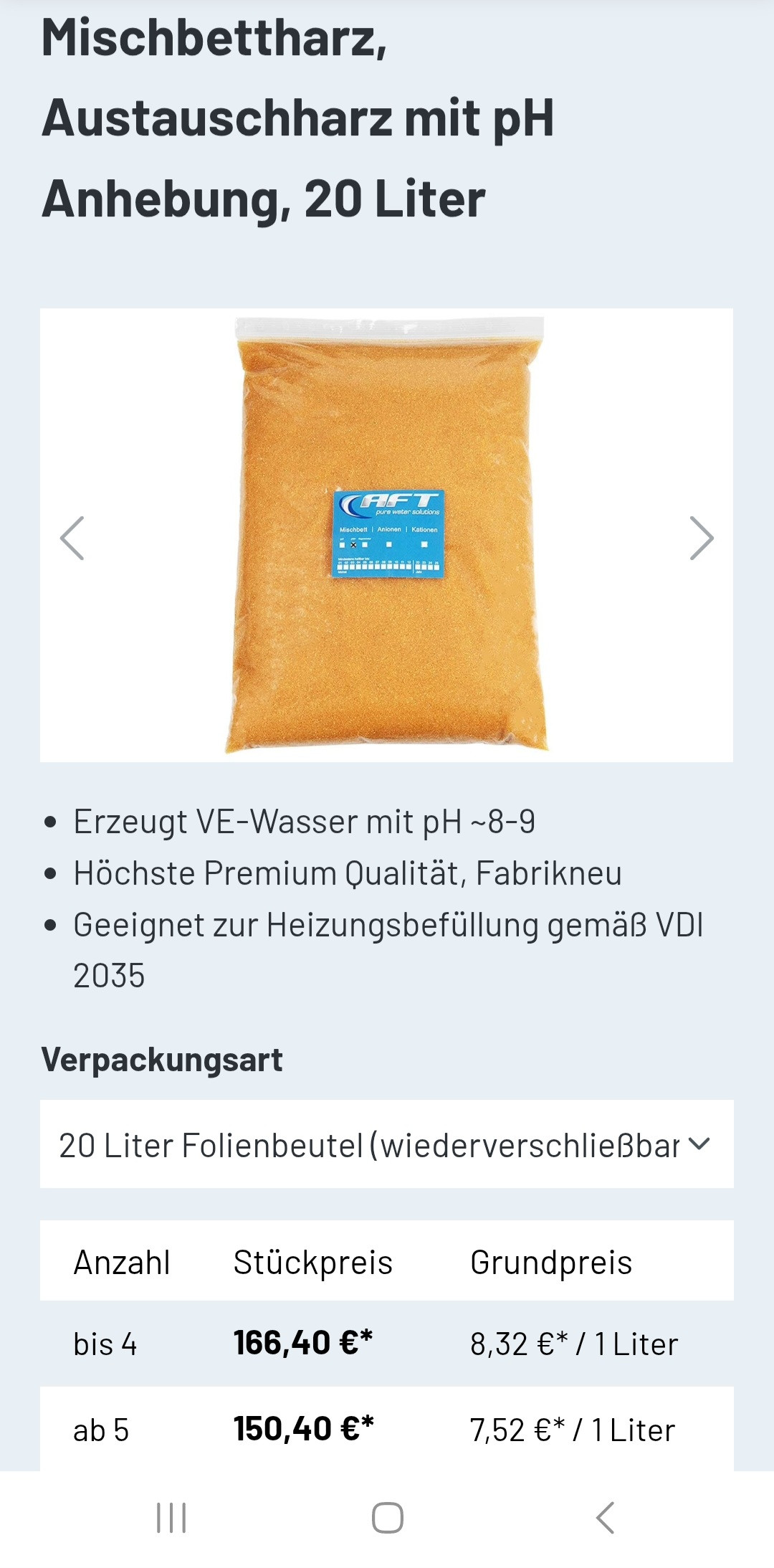Image resolution: width=774 pixels, height=1568 pixels.
Task: Go to the home screen
Action: click(387, 1518)
